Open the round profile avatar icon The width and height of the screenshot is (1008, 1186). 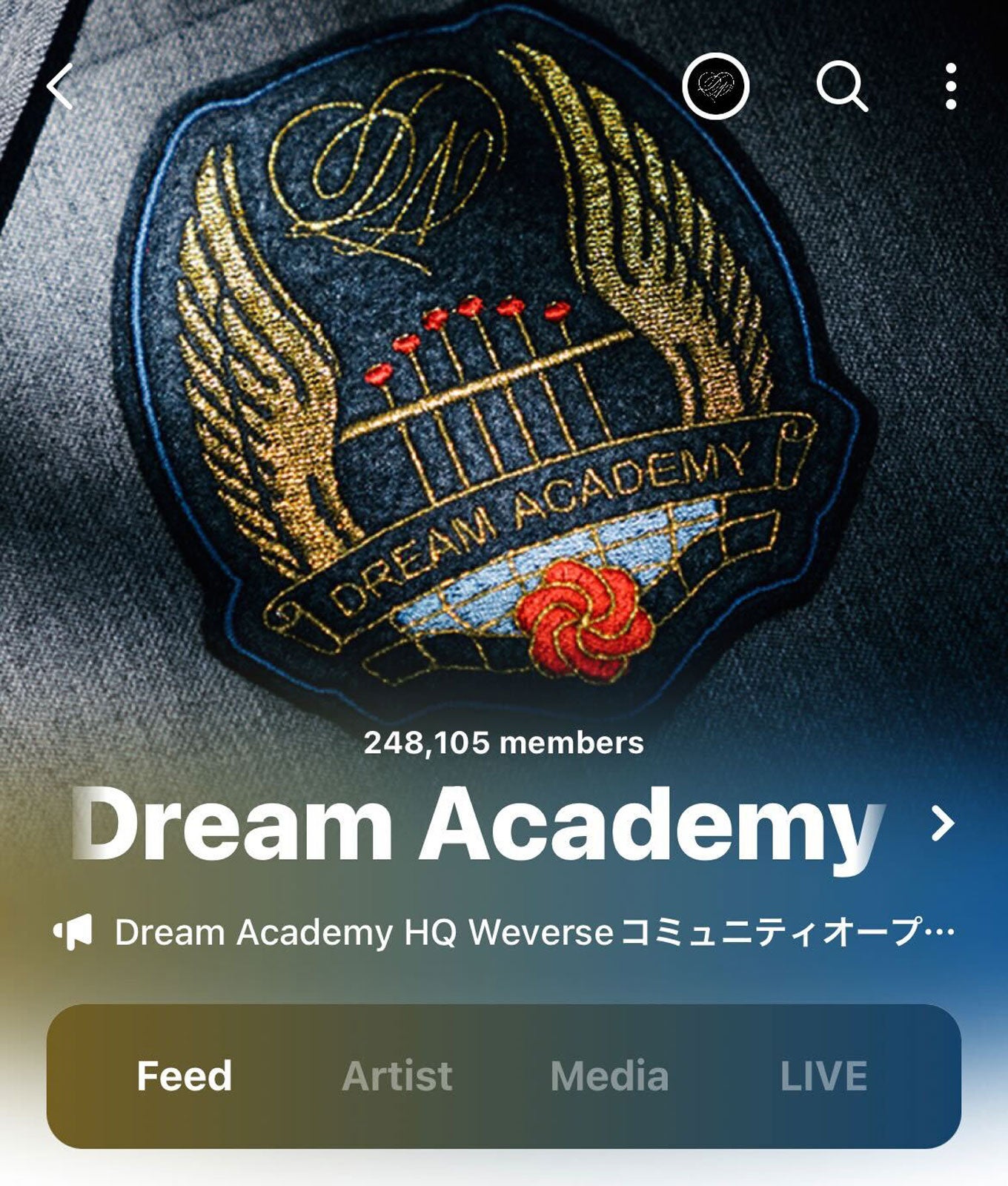coord(715,87)
